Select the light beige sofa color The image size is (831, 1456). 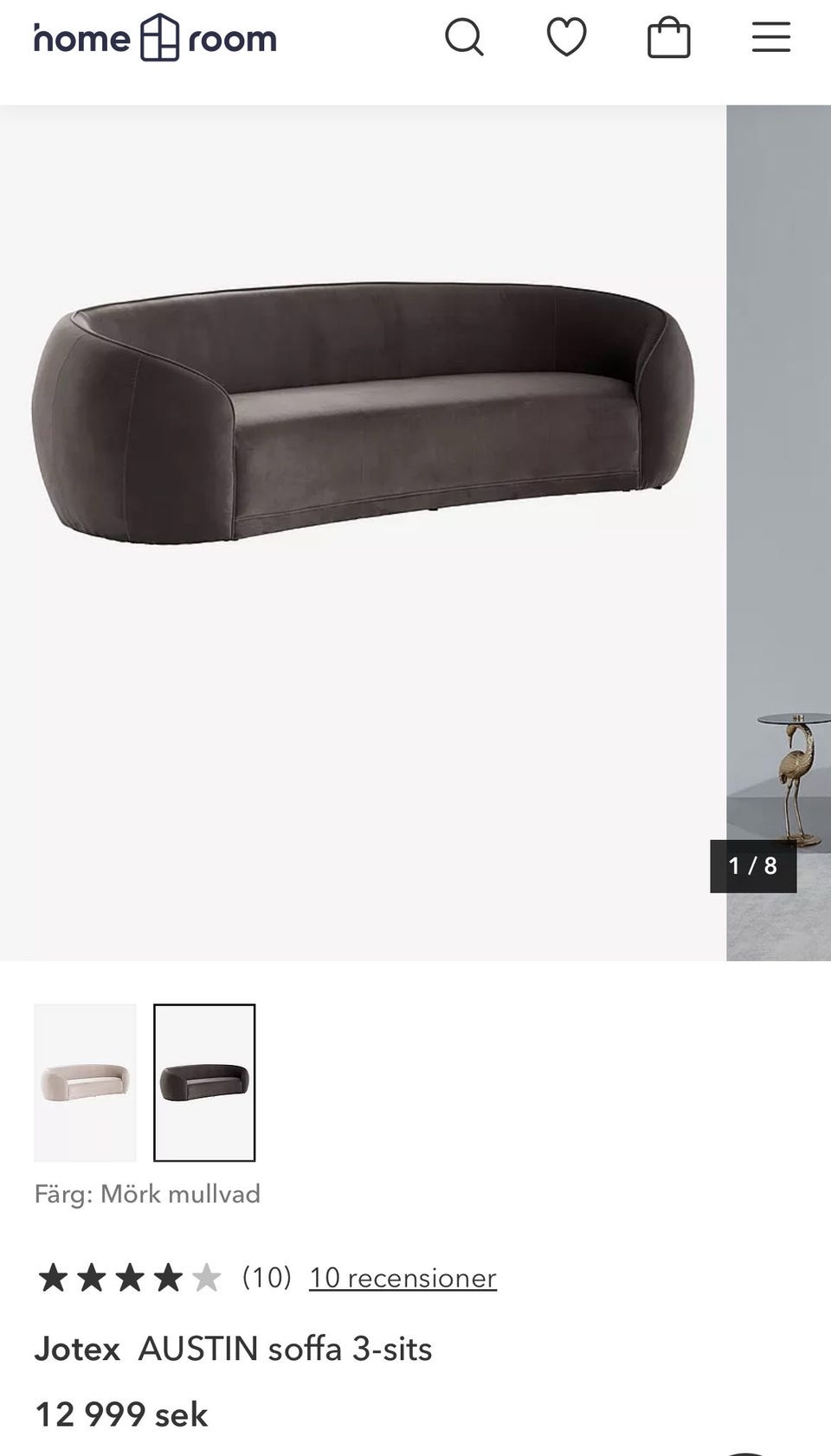pos(85,1082)
